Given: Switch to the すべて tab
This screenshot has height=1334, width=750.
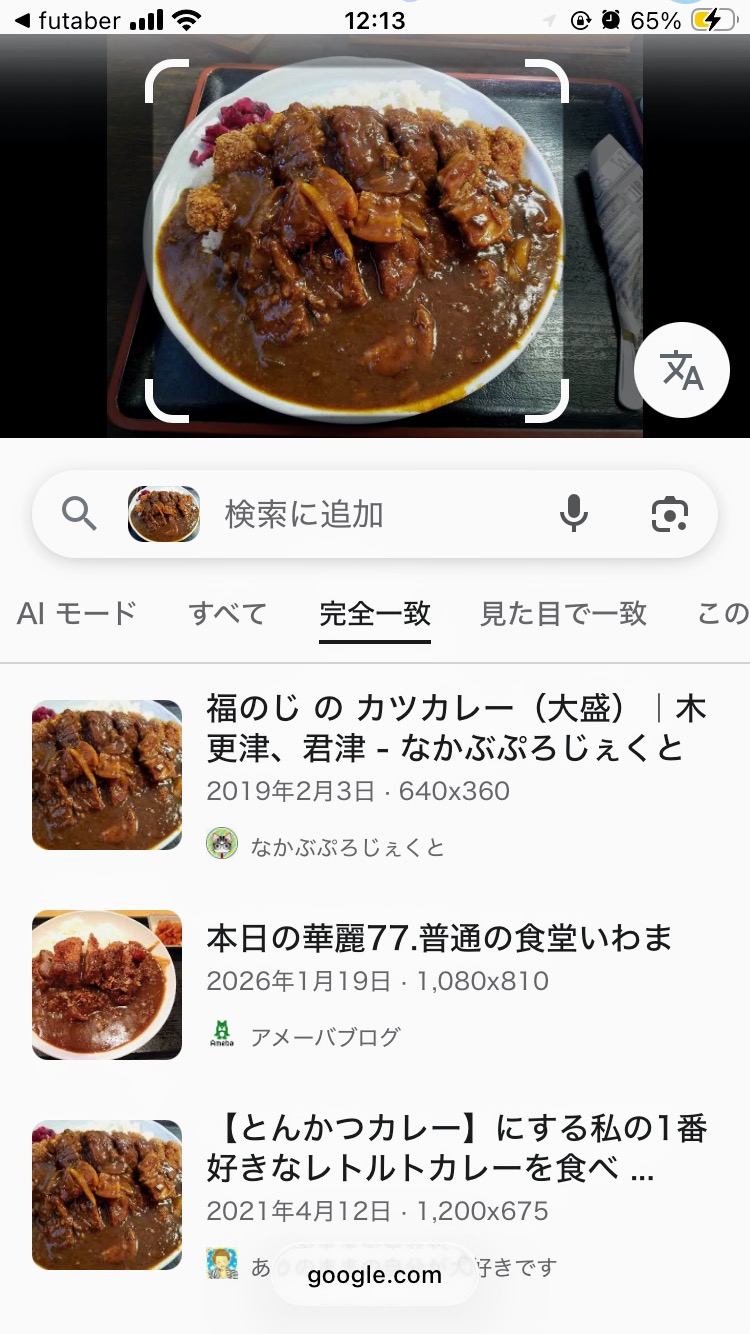Looking at the screenshot, I should click(x=228, y=613).
